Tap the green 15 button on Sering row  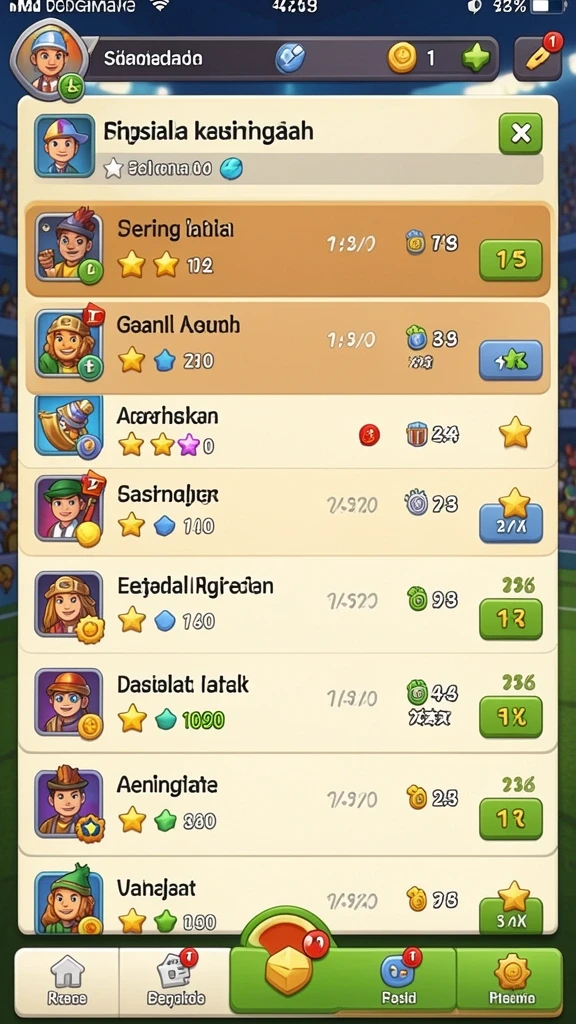[x=511, y=260]
